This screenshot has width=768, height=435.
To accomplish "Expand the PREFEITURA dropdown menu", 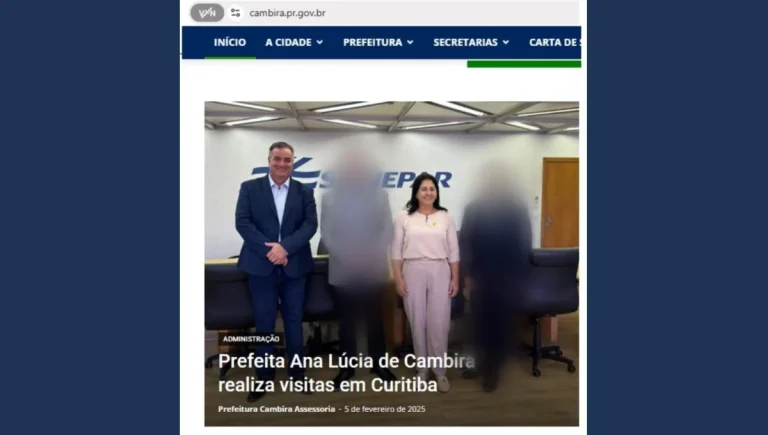I will coord(378,42).
